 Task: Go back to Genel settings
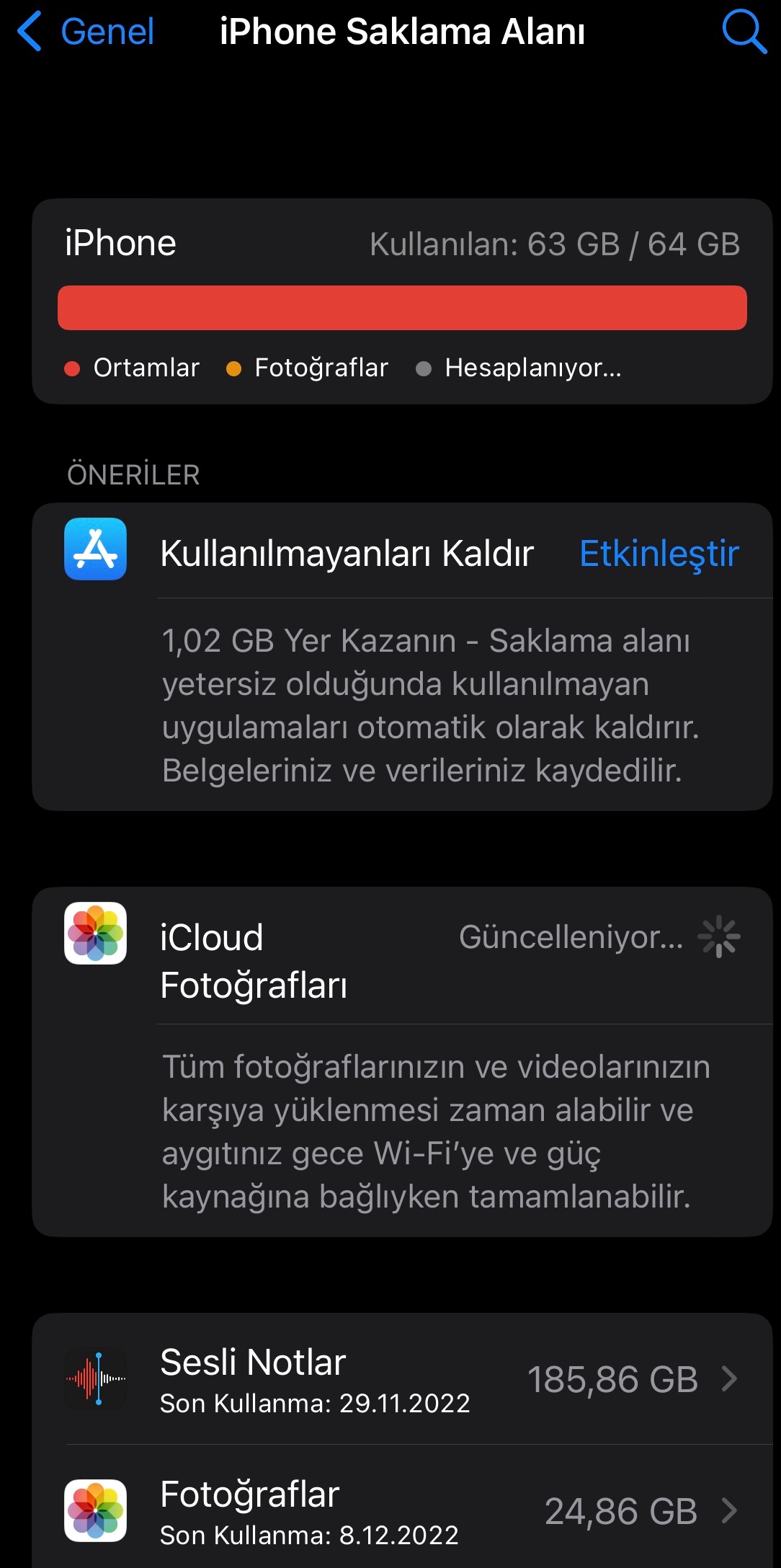pos(85,32)
